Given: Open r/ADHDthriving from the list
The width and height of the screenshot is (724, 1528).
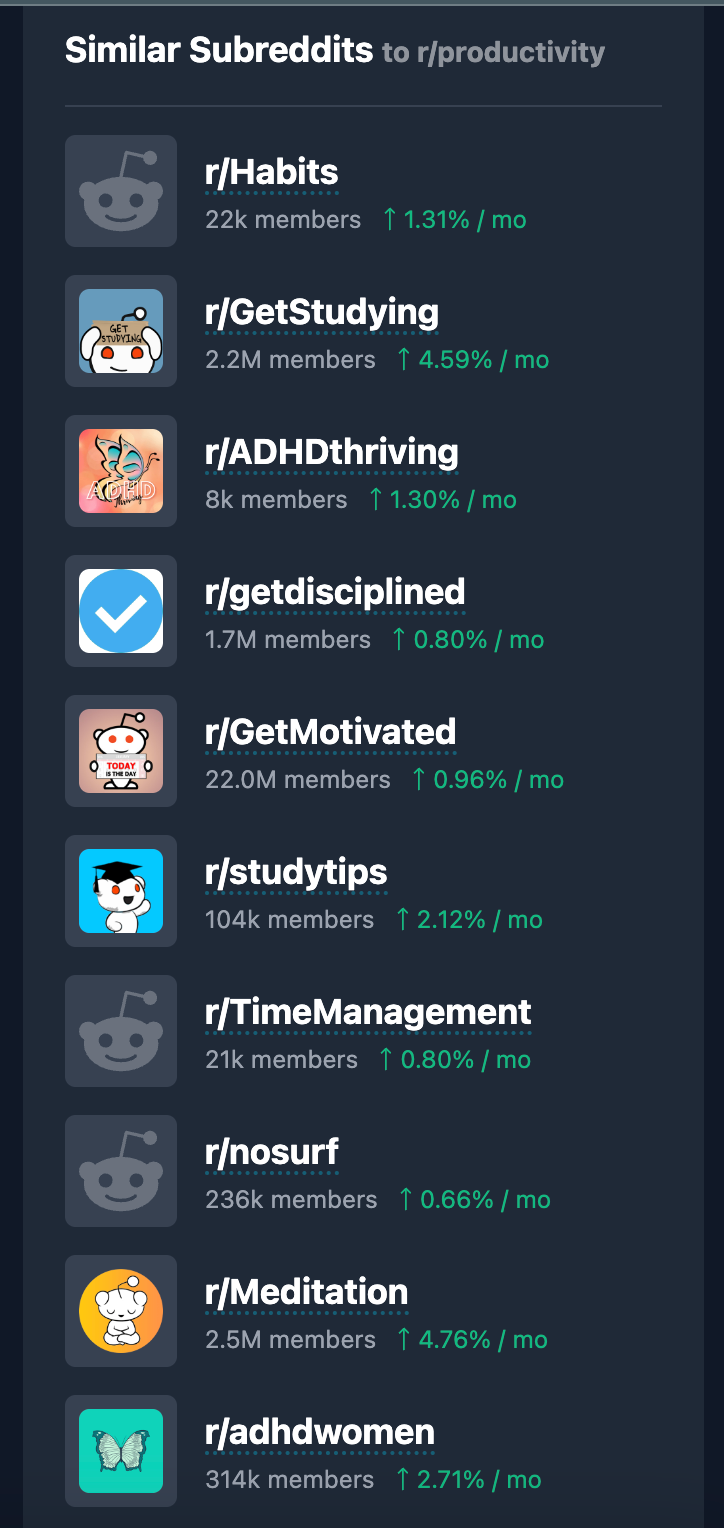Looking at the screenshot, I should pyautogui.click(x=331, y=453).
